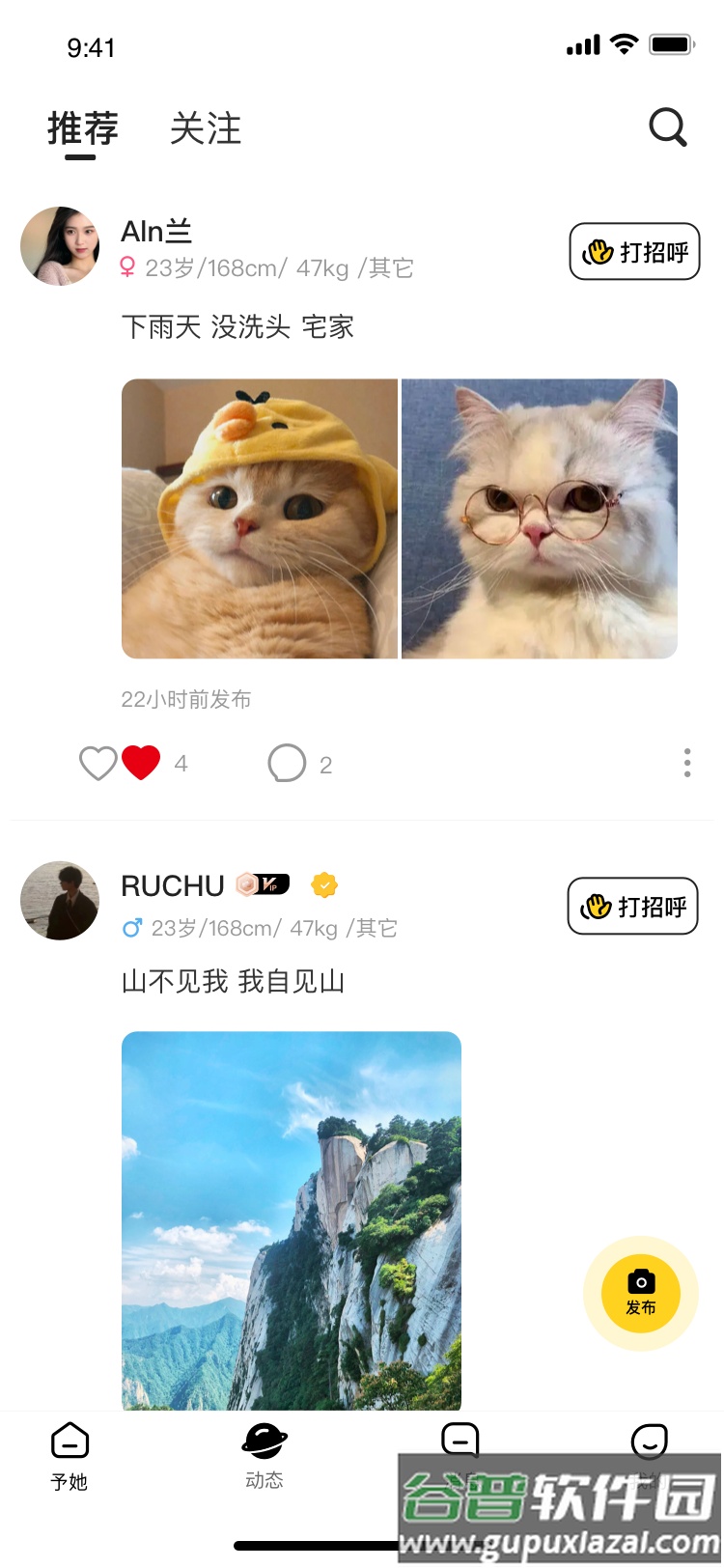The width and height of the screenshot is (724, 1568).
Task: Select the 推荐 tab
Action: coord(83,128)
